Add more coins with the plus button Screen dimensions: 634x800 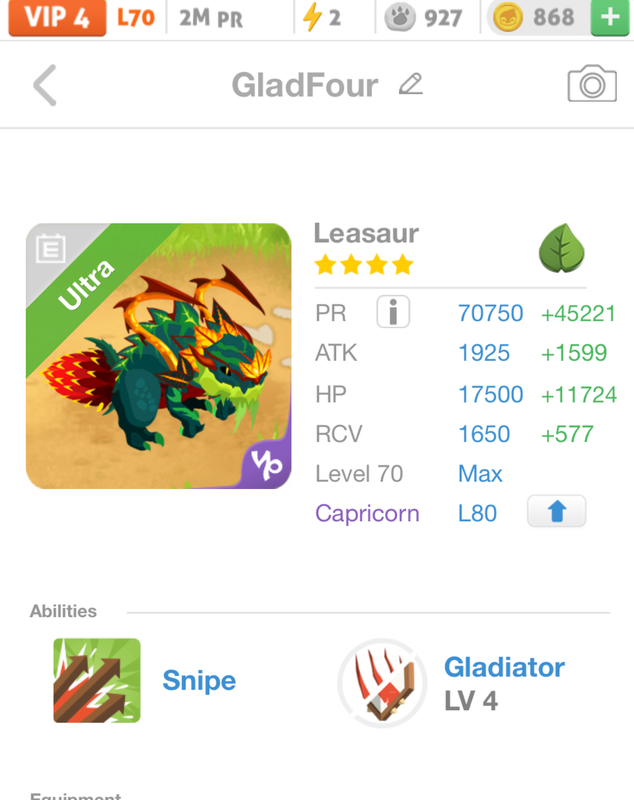coord(610,18)
